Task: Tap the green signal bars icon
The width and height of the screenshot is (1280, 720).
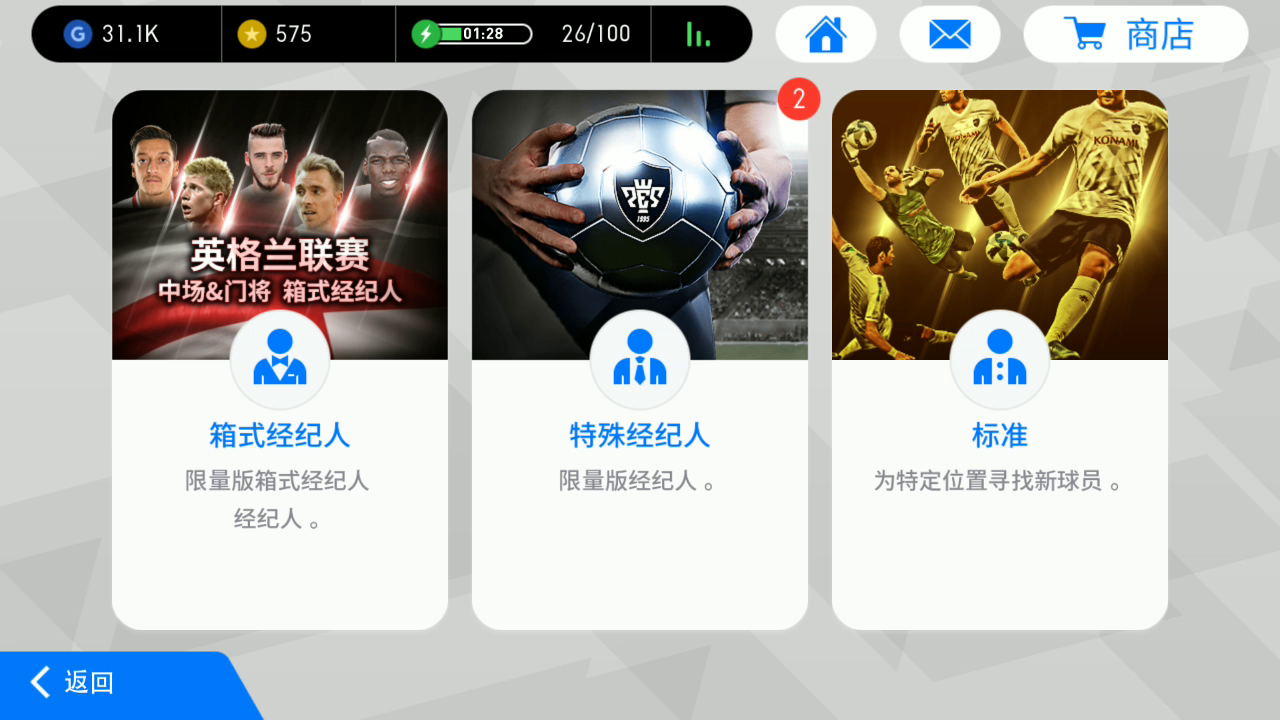Action: point(698,34)
